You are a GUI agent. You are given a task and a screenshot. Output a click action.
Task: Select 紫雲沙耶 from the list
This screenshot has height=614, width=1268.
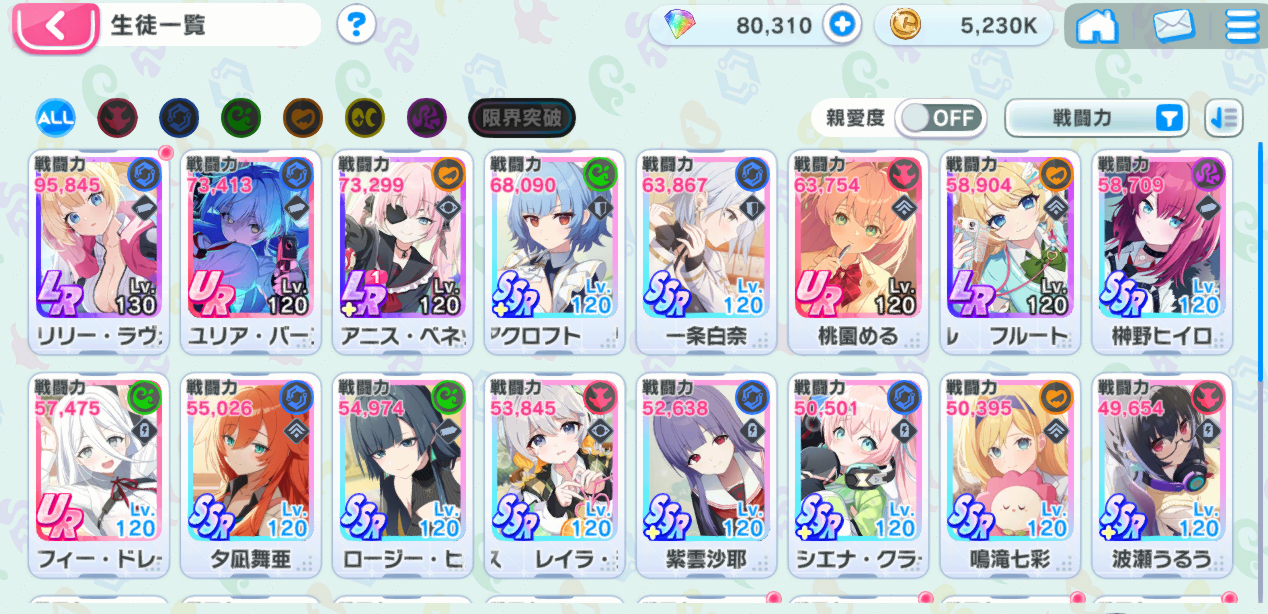pyautogui.click(x=706, y=474)
